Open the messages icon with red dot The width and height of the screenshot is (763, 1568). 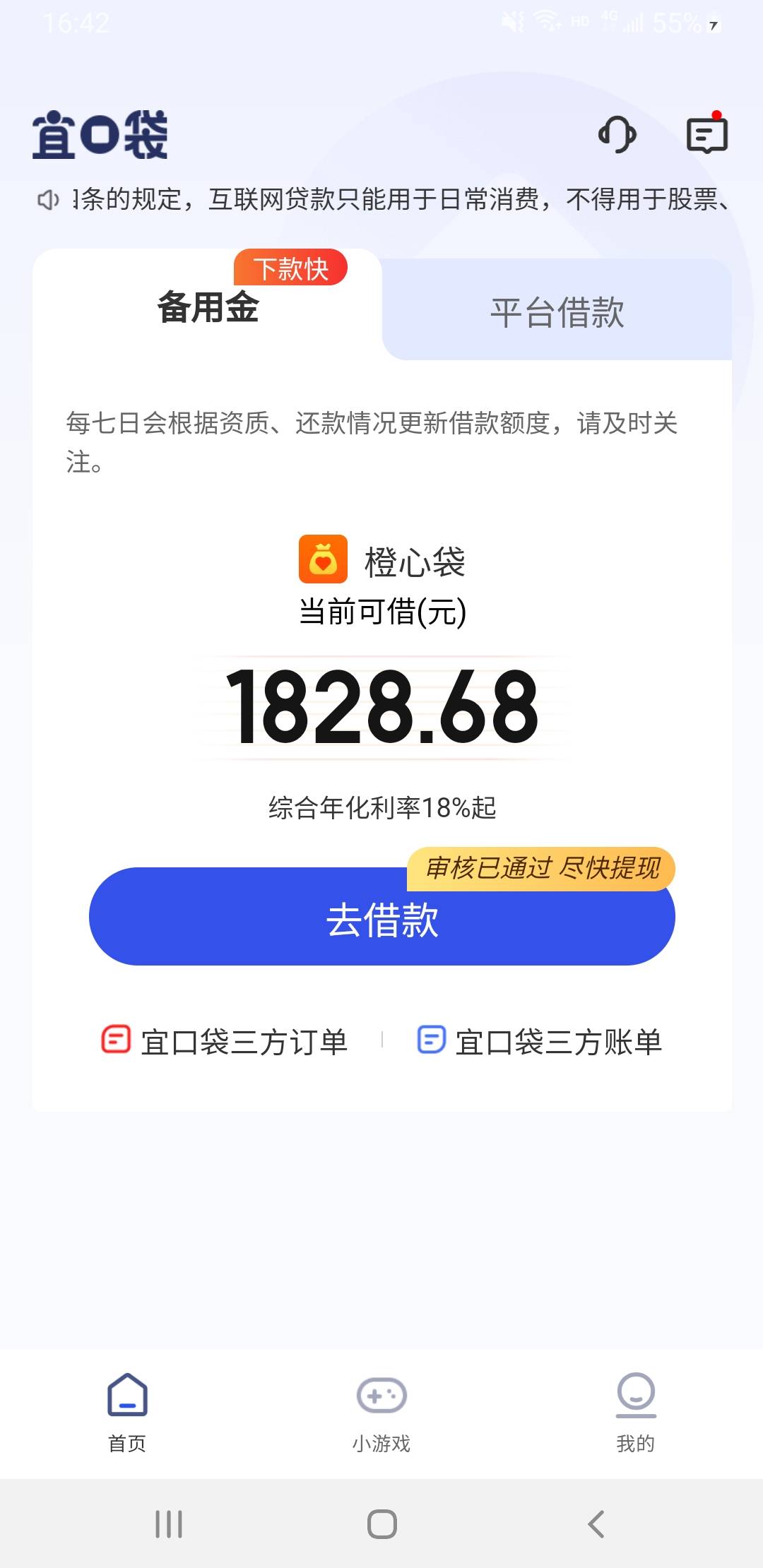click(707, 133)
